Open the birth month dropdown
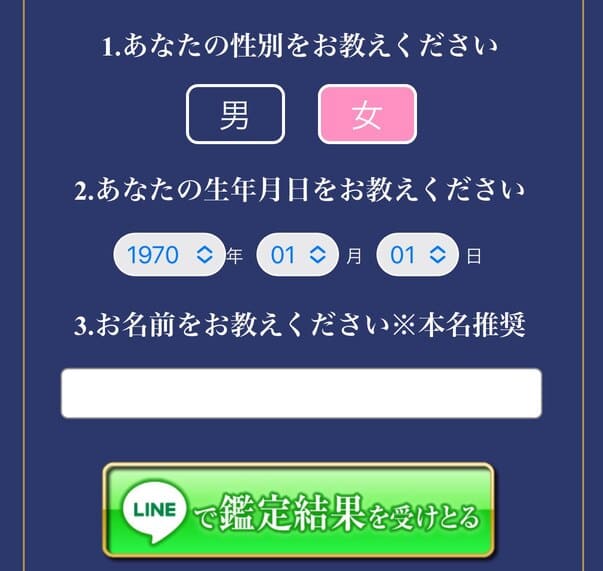603x571 pixels. click(x=297, y=255)
